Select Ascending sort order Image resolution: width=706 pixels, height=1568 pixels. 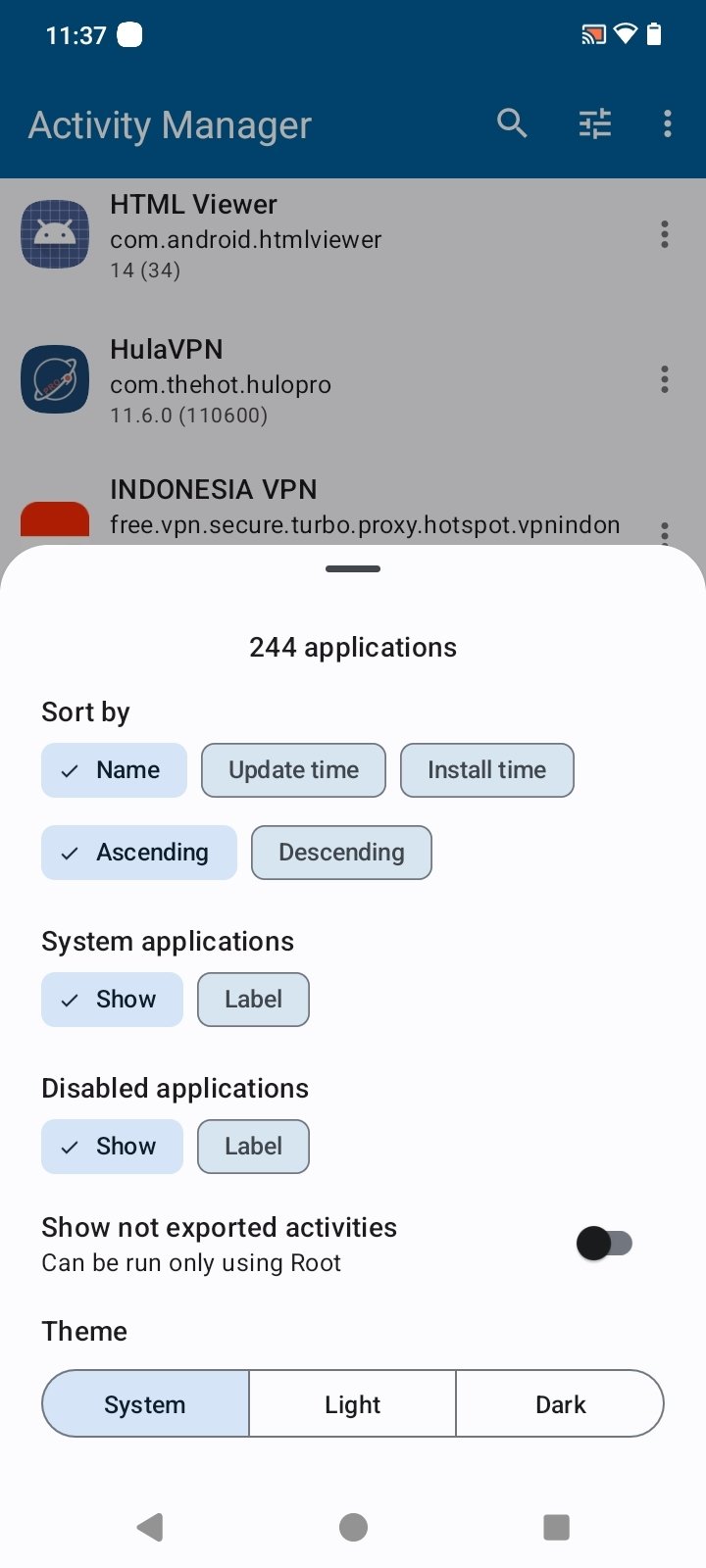click(x=138, y=853)
